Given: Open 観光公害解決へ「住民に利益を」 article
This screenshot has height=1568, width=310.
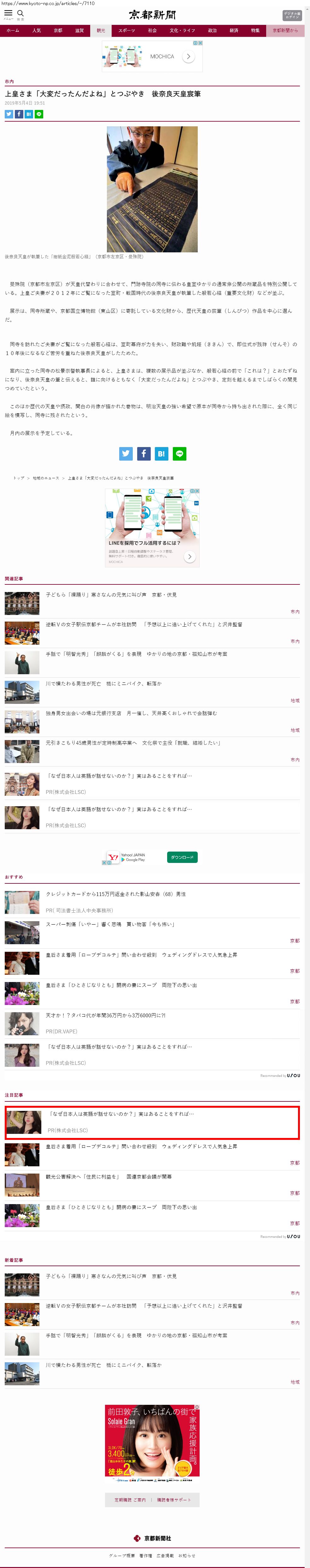Looking at the screenshot, I should [108, 1177].
